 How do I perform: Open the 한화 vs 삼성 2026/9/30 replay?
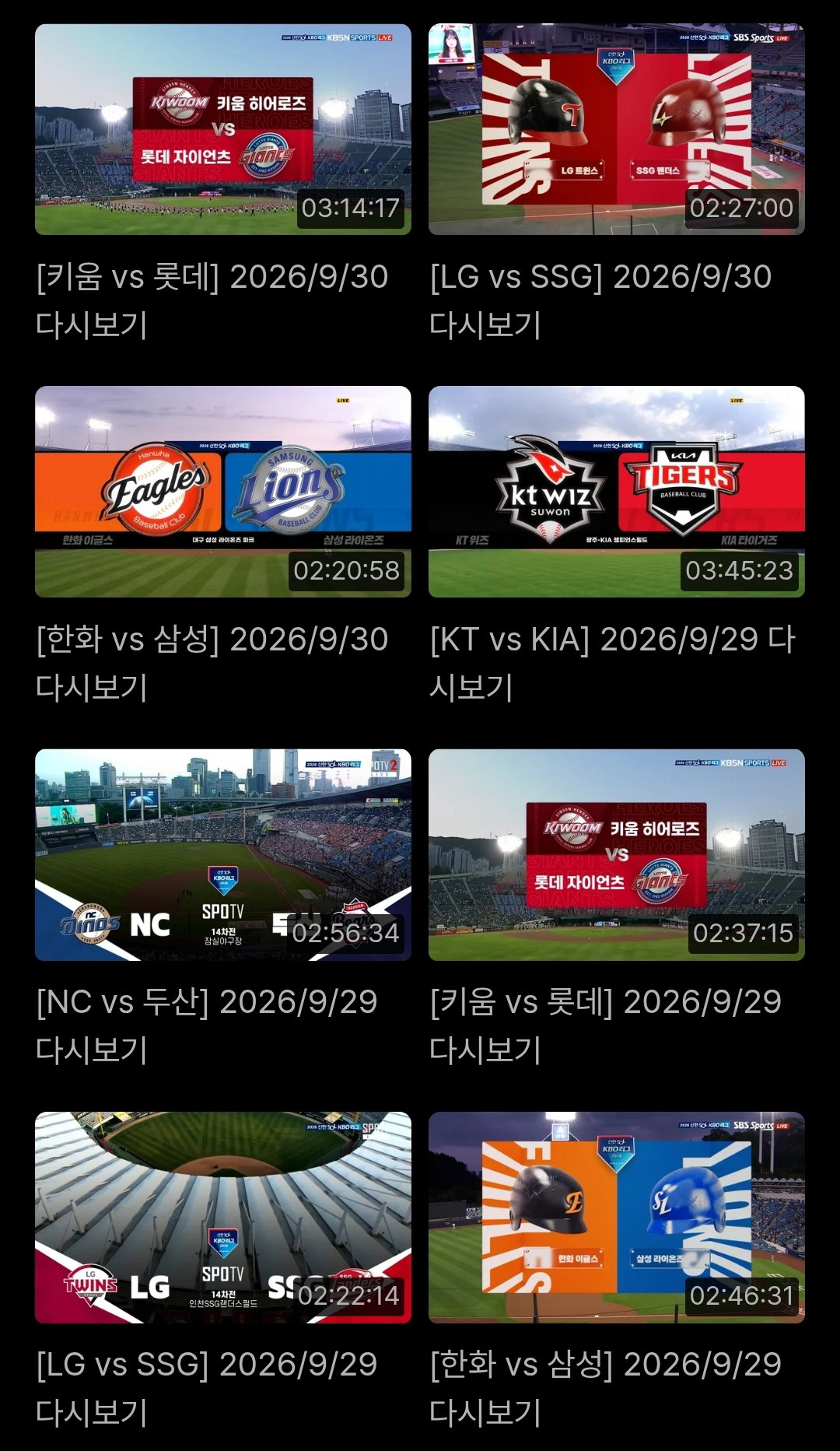click(223, 492)
